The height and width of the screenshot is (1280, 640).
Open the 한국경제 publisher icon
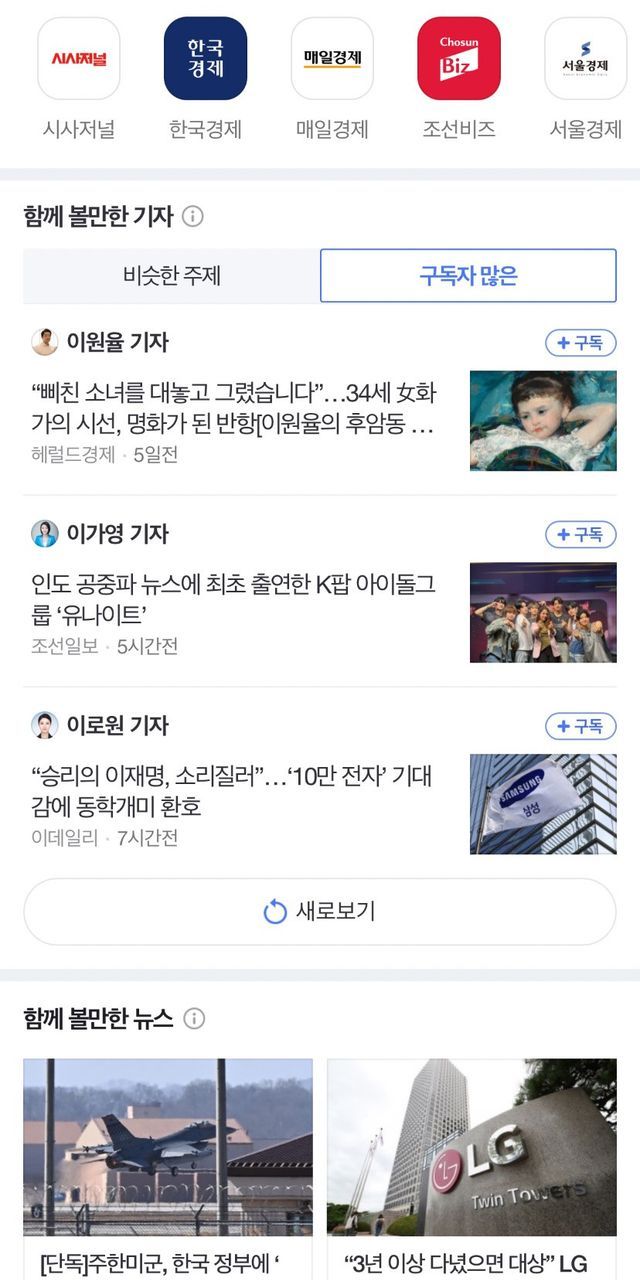click(205, 58)
